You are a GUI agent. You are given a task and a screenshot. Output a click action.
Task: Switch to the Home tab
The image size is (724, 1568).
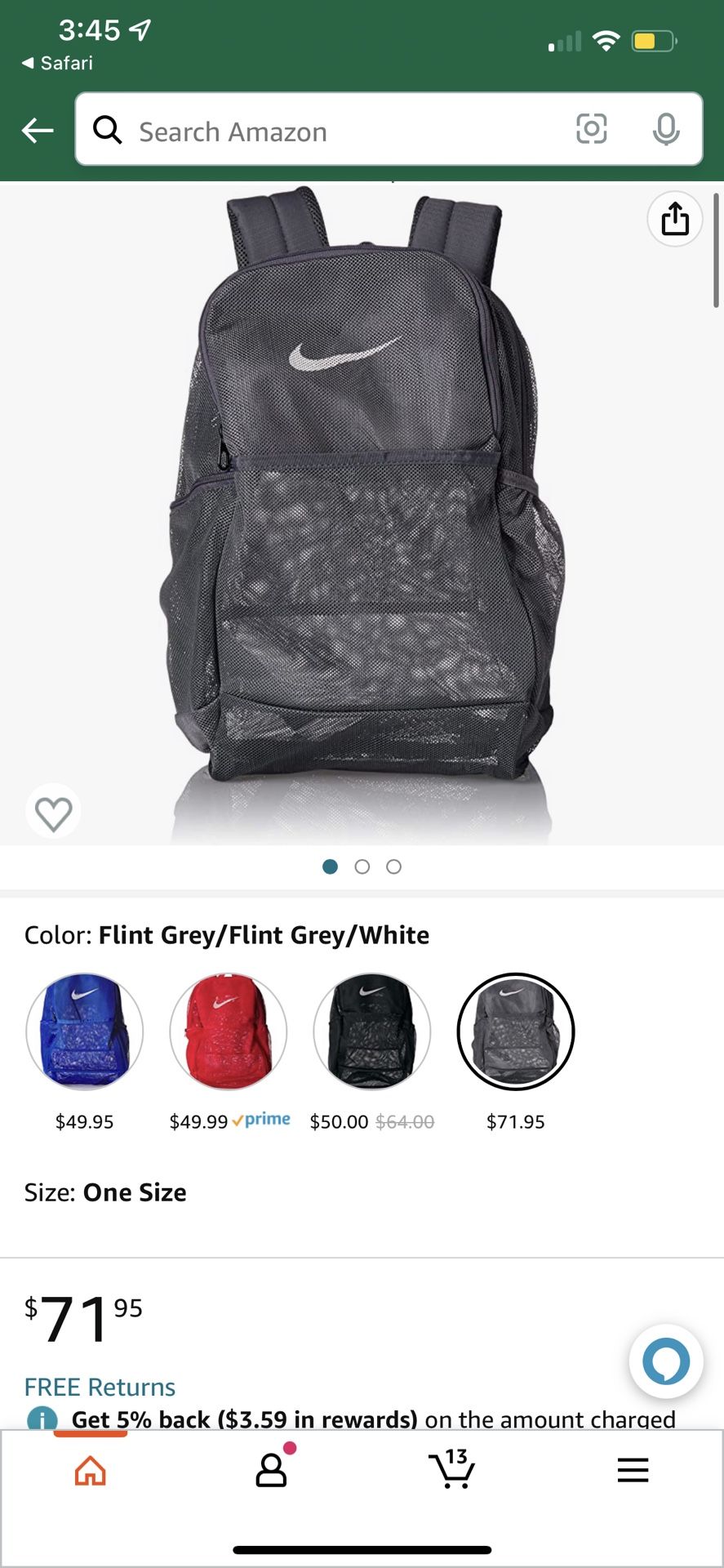[x=90, y=1471]
